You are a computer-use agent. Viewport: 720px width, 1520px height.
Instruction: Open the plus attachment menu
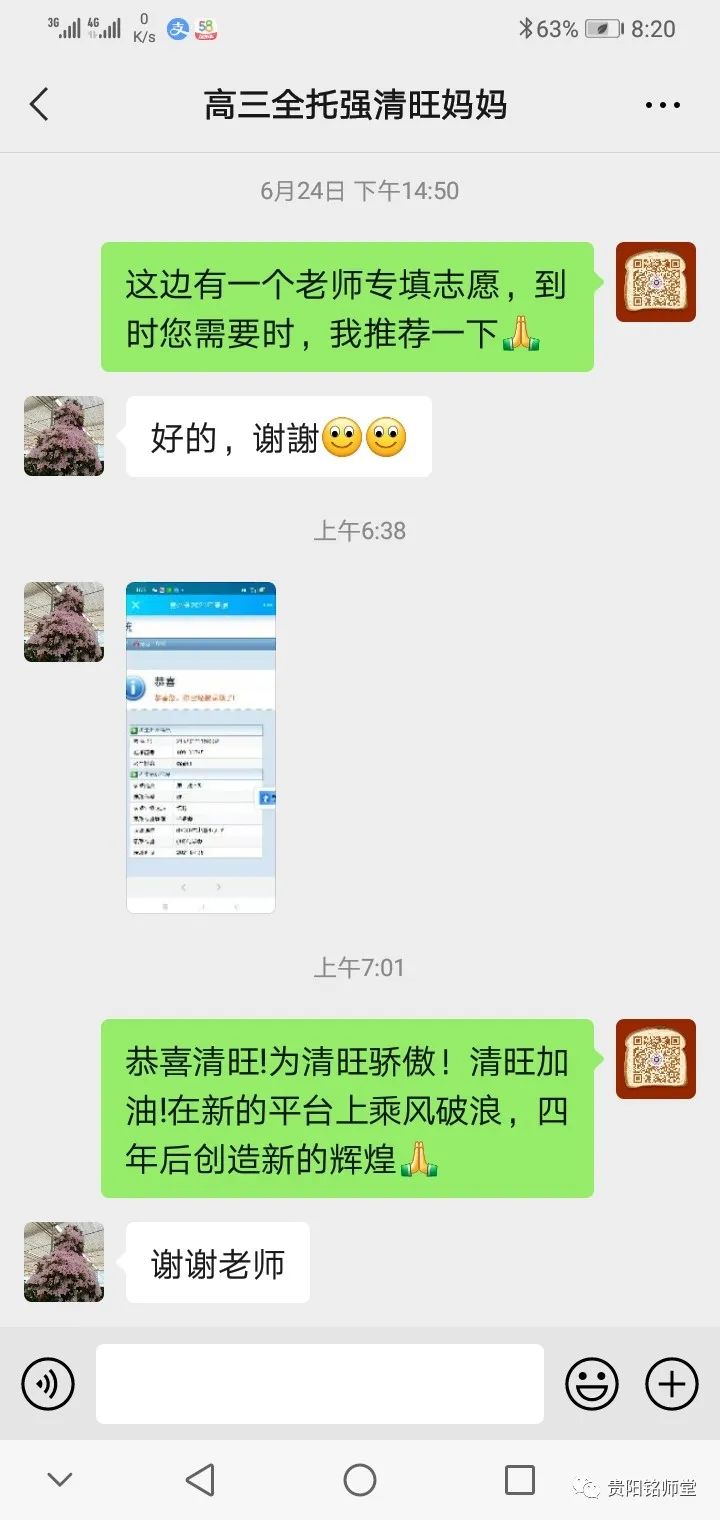[671, 1384]
